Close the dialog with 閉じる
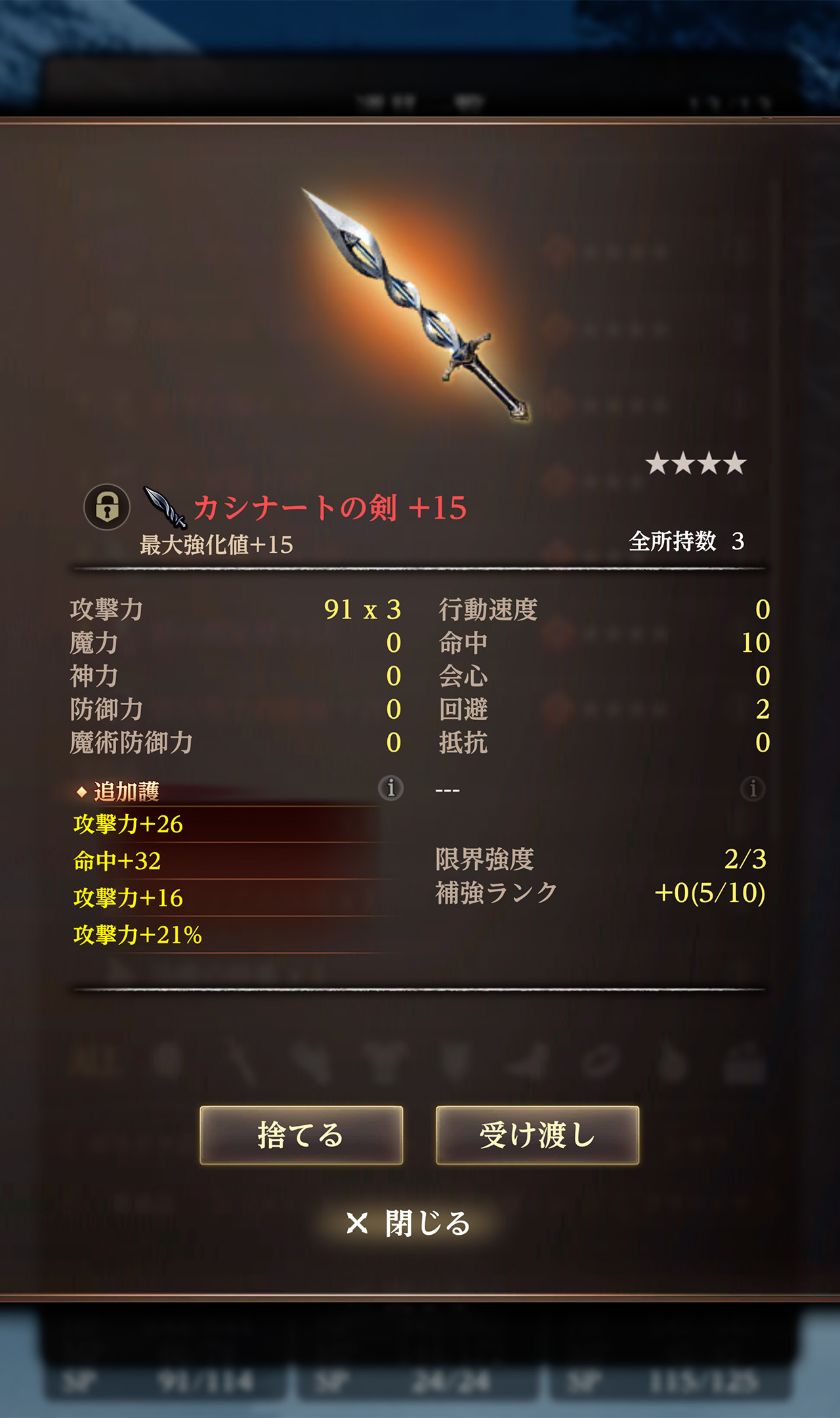This screenshot has height=1418, width=840. pos(408,1223)
